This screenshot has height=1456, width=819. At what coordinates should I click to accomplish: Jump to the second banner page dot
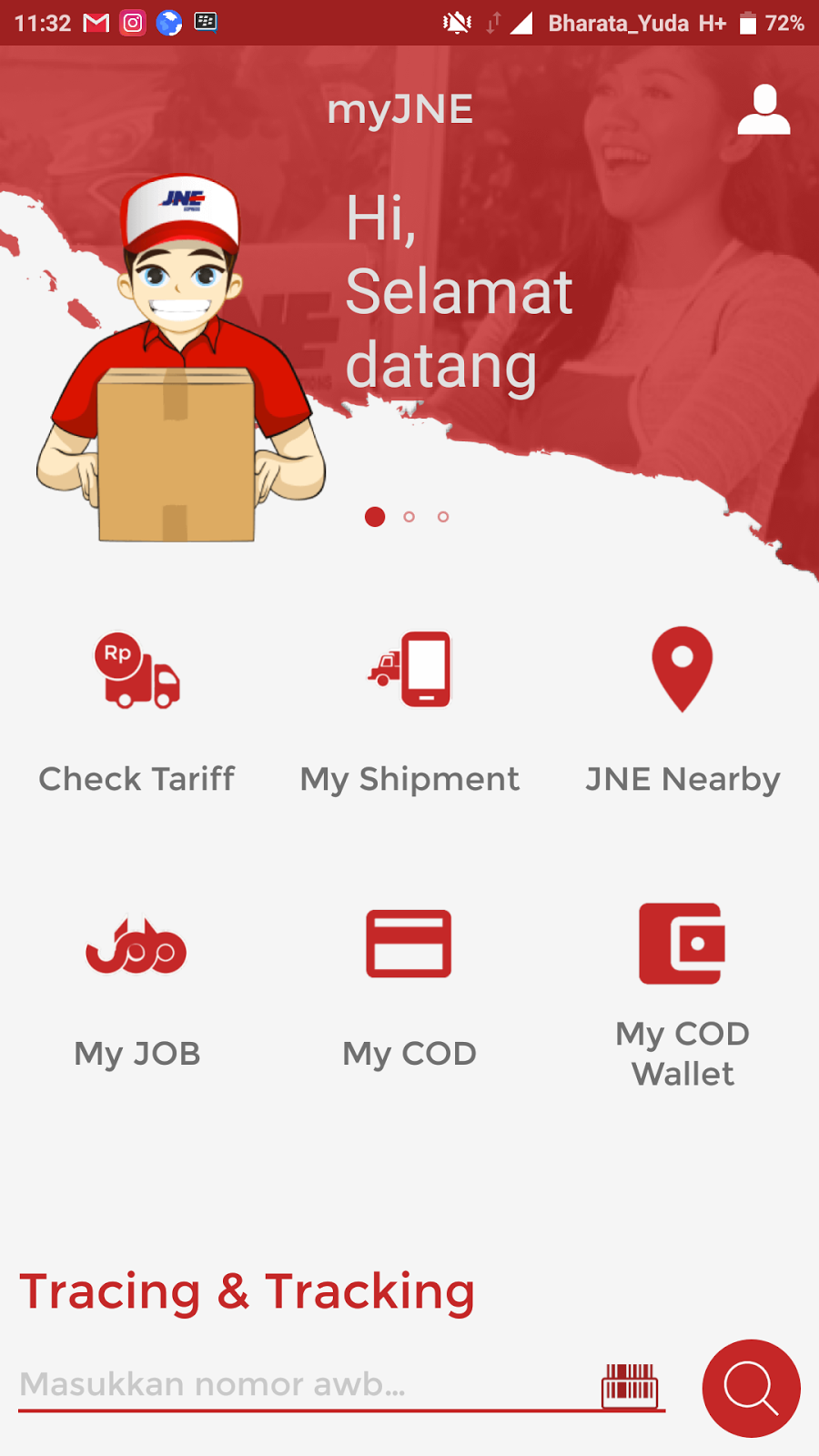tap(409, 517)
